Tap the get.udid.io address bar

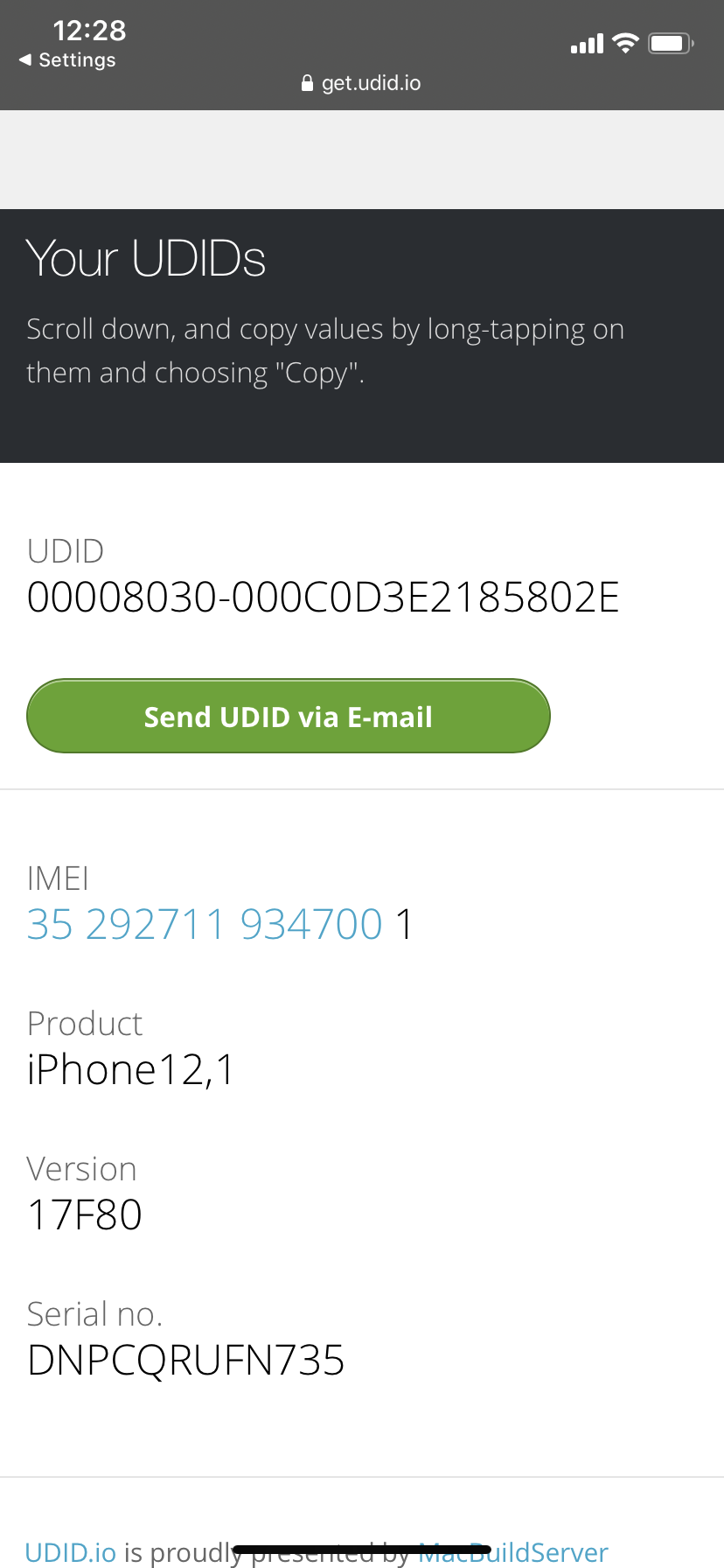[x=362, y=83]
